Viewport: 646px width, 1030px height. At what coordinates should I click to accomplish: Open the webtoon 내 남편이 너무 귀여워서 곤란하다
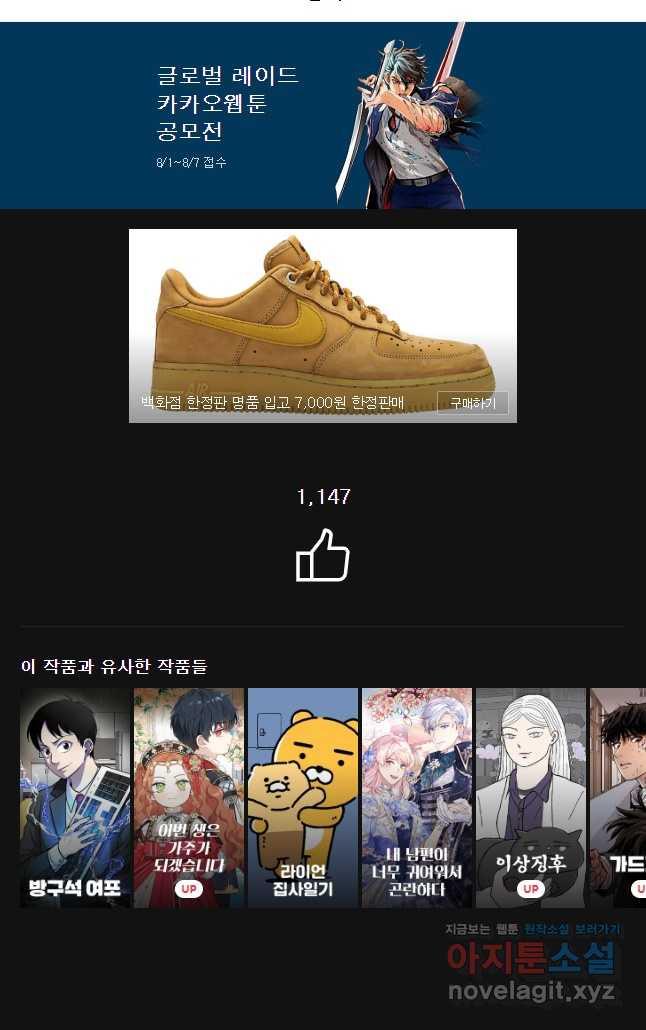[416, 797]
